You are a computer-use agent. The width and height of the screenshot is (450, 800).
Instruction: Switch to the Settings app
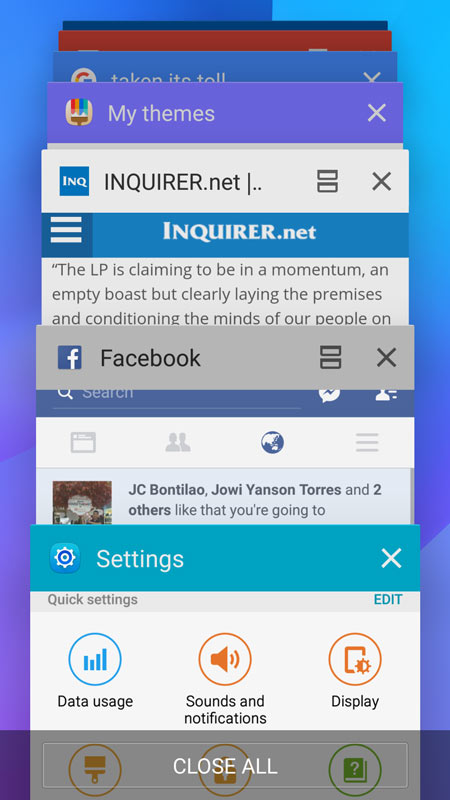140,559
